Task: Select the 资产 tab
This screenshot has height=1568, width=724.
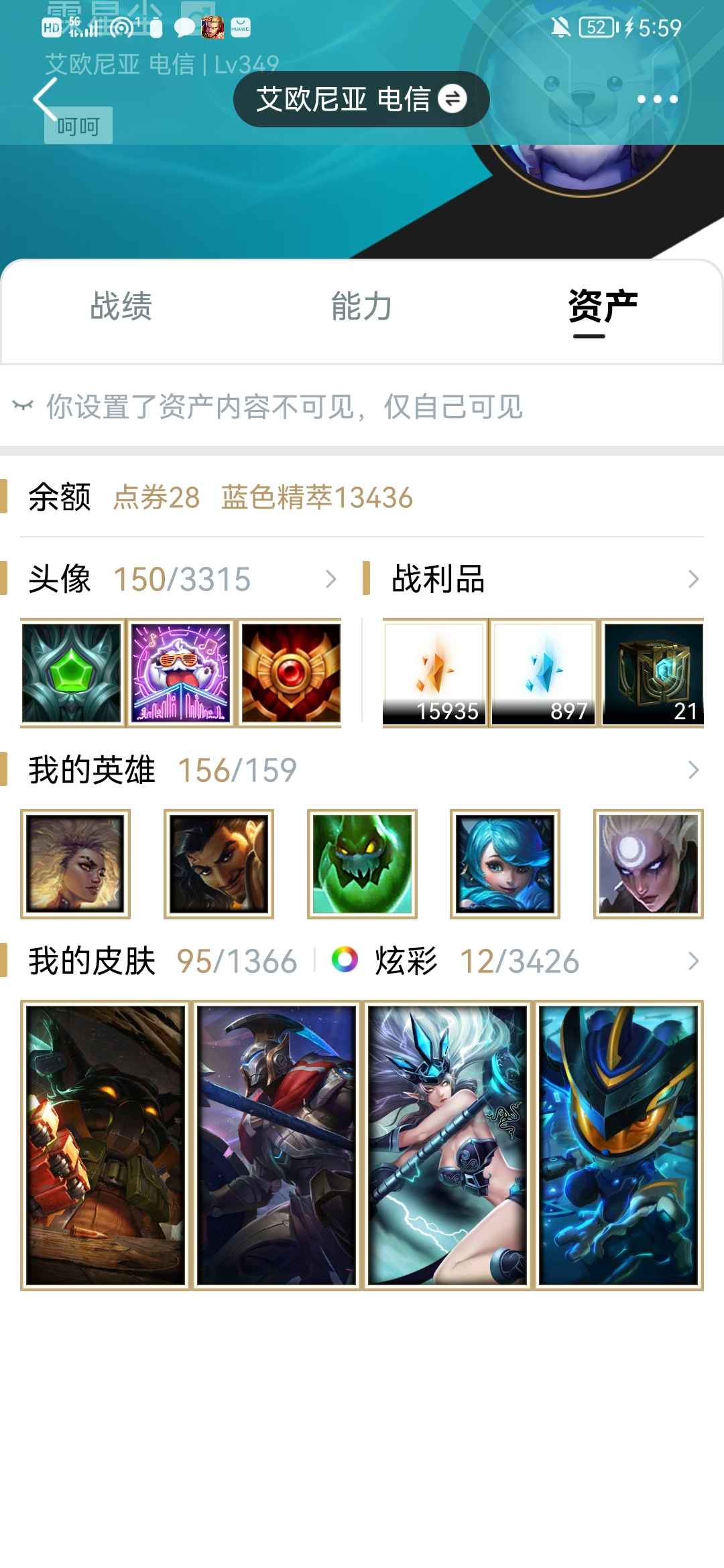Action: point(603,306)
